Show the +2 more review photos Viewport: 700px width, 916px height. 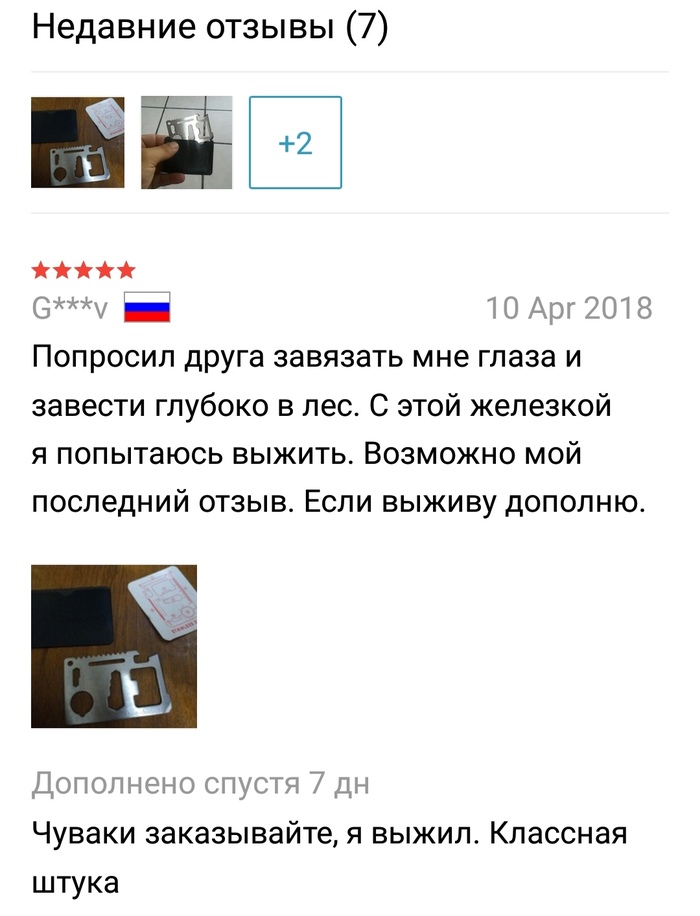pos(295,142)
